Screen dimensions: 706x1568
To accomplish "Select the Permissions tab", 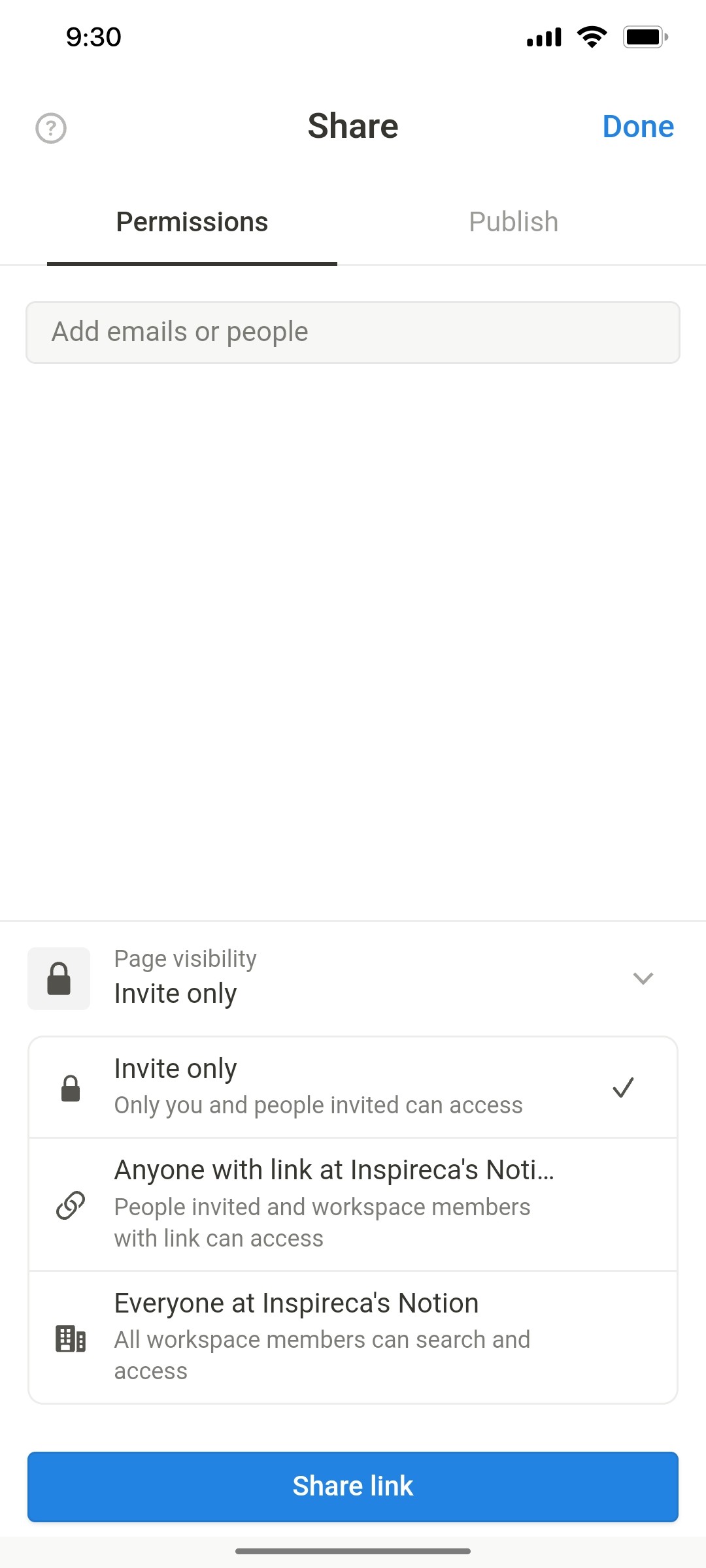I will (x=192, y=221).
